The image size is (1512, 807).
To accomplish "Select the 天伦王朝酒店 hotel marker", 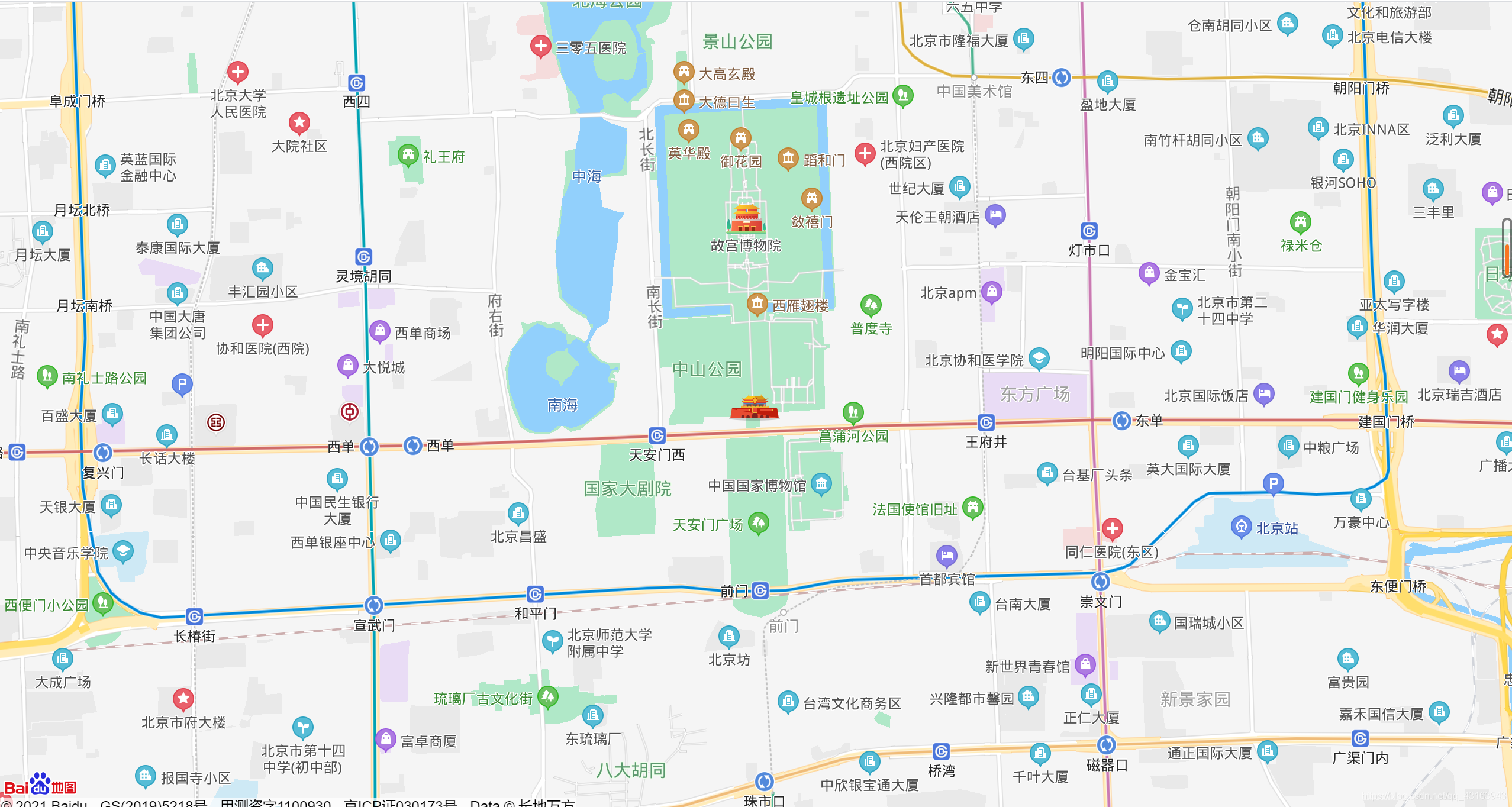I will (995, 215).
